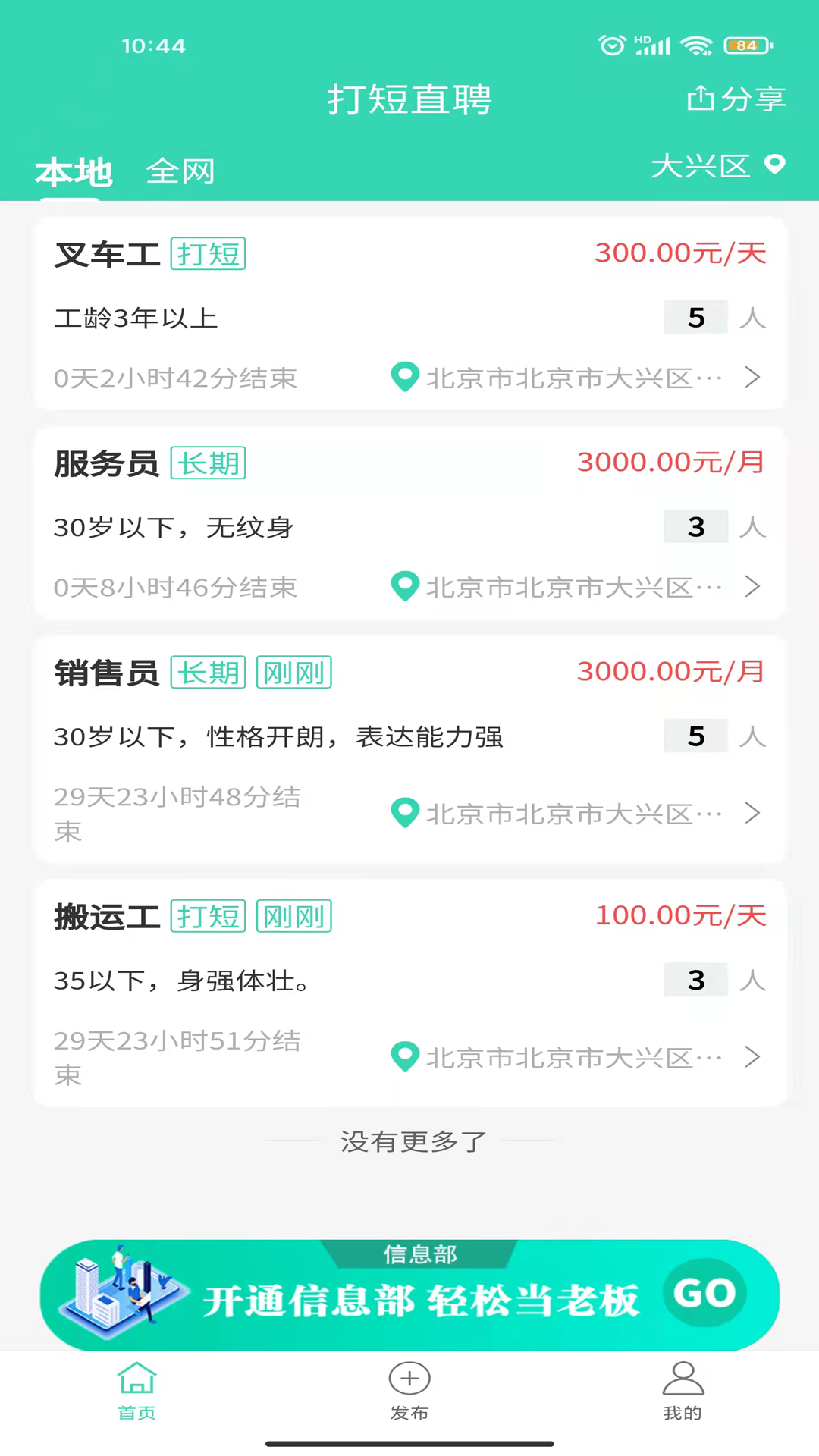
Task: Expand the 叉车工 job details via right arrow
Action: point(752,377)
